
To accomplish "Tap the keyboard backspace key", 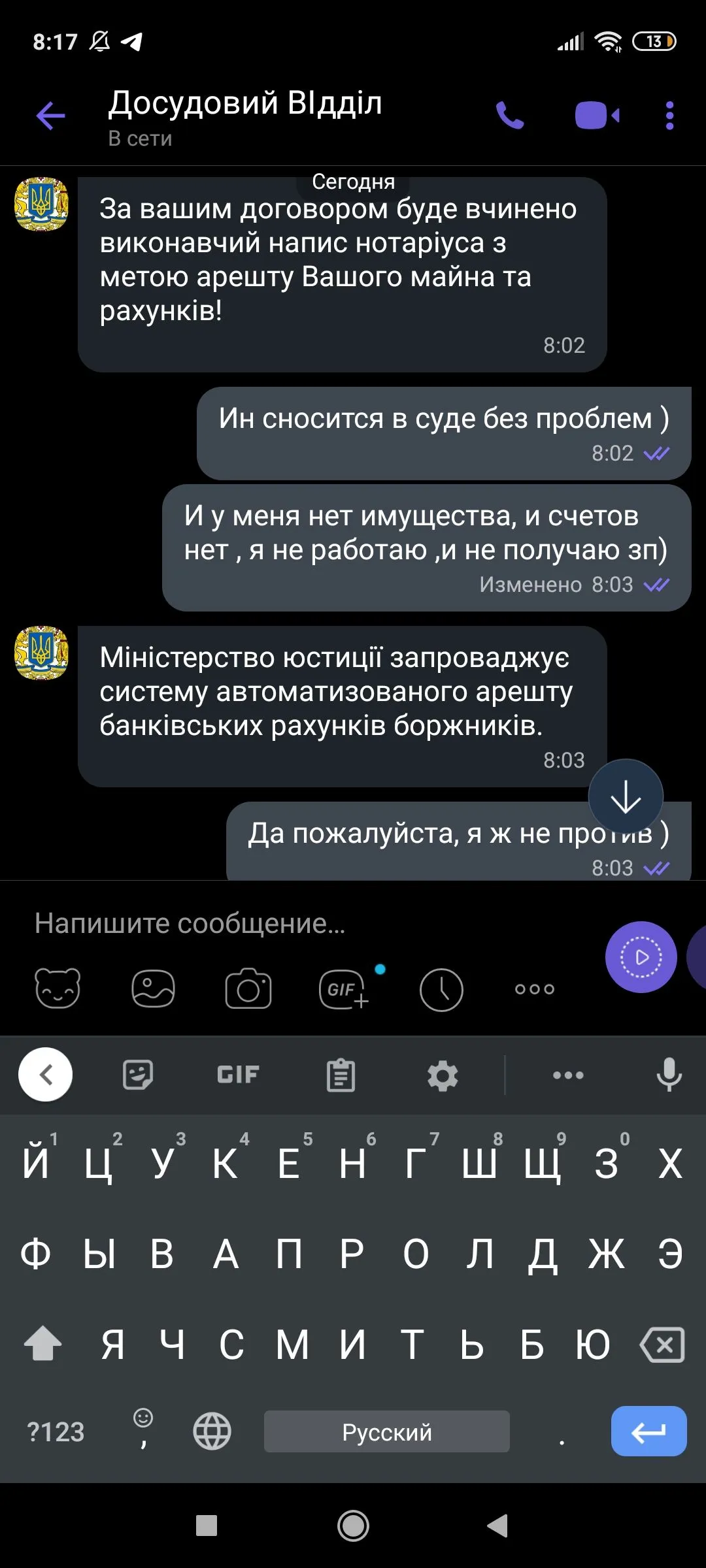I will [x=663, y=1345].
